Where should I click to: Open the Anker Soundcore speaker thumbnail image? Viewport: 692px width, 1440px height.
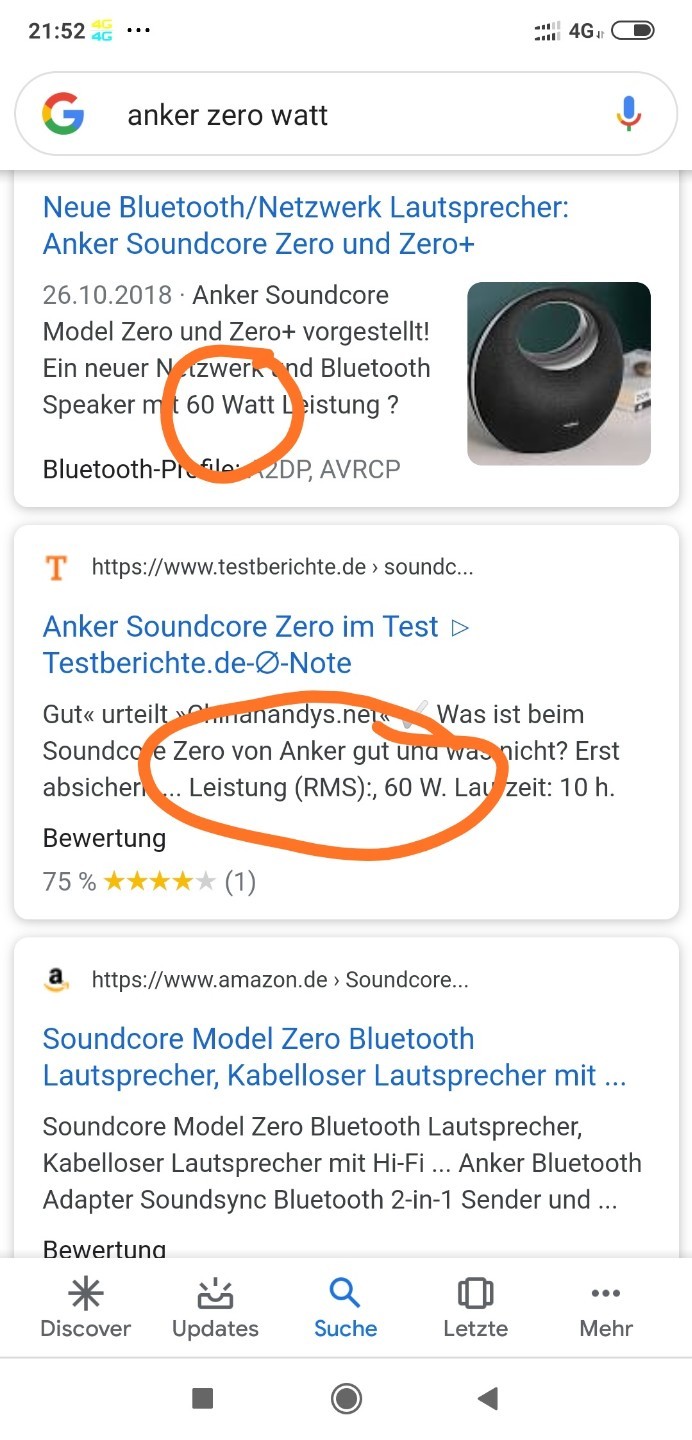tap(559, 373)
